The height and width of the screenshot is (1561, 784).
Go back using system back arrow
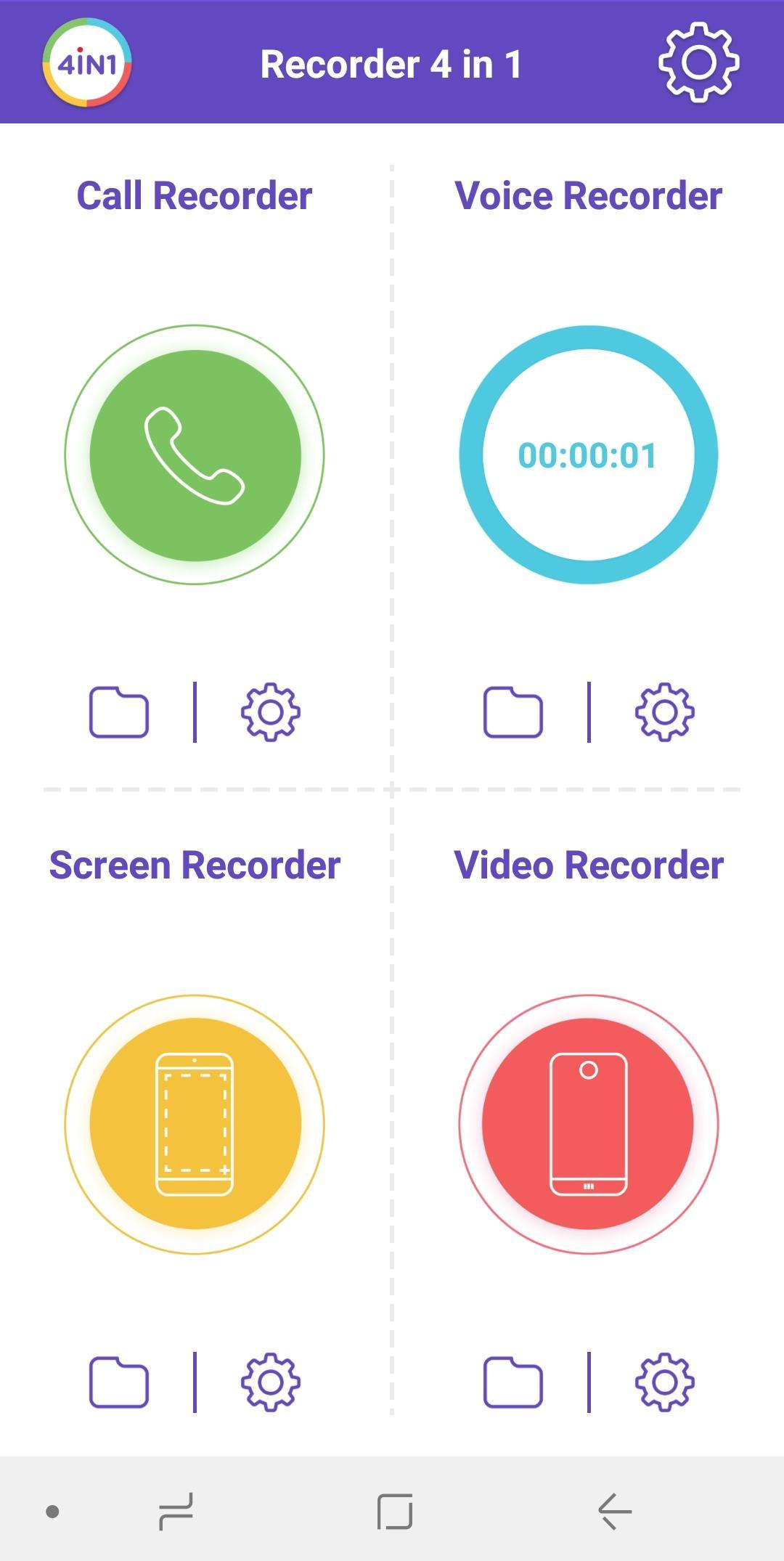(614, 1512)
